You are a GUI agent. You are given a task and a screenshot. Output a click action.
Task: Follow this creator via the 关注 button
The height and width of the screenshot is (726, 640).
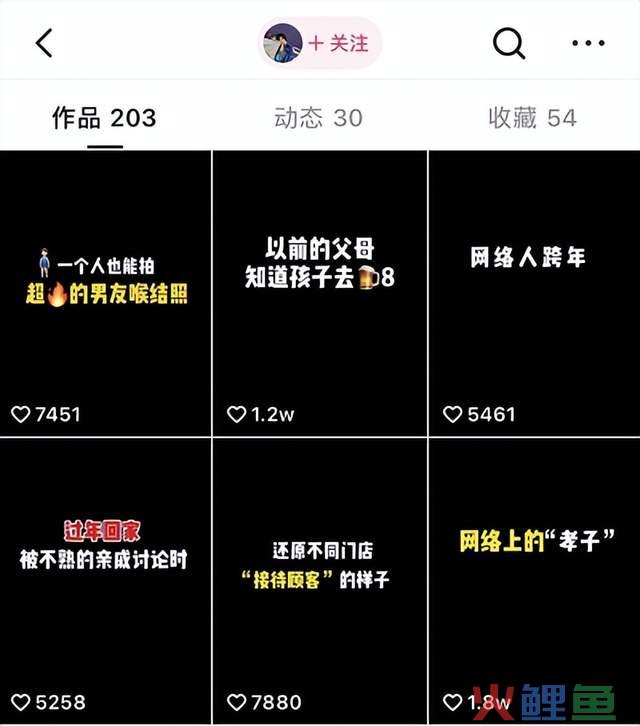[337, 44]
